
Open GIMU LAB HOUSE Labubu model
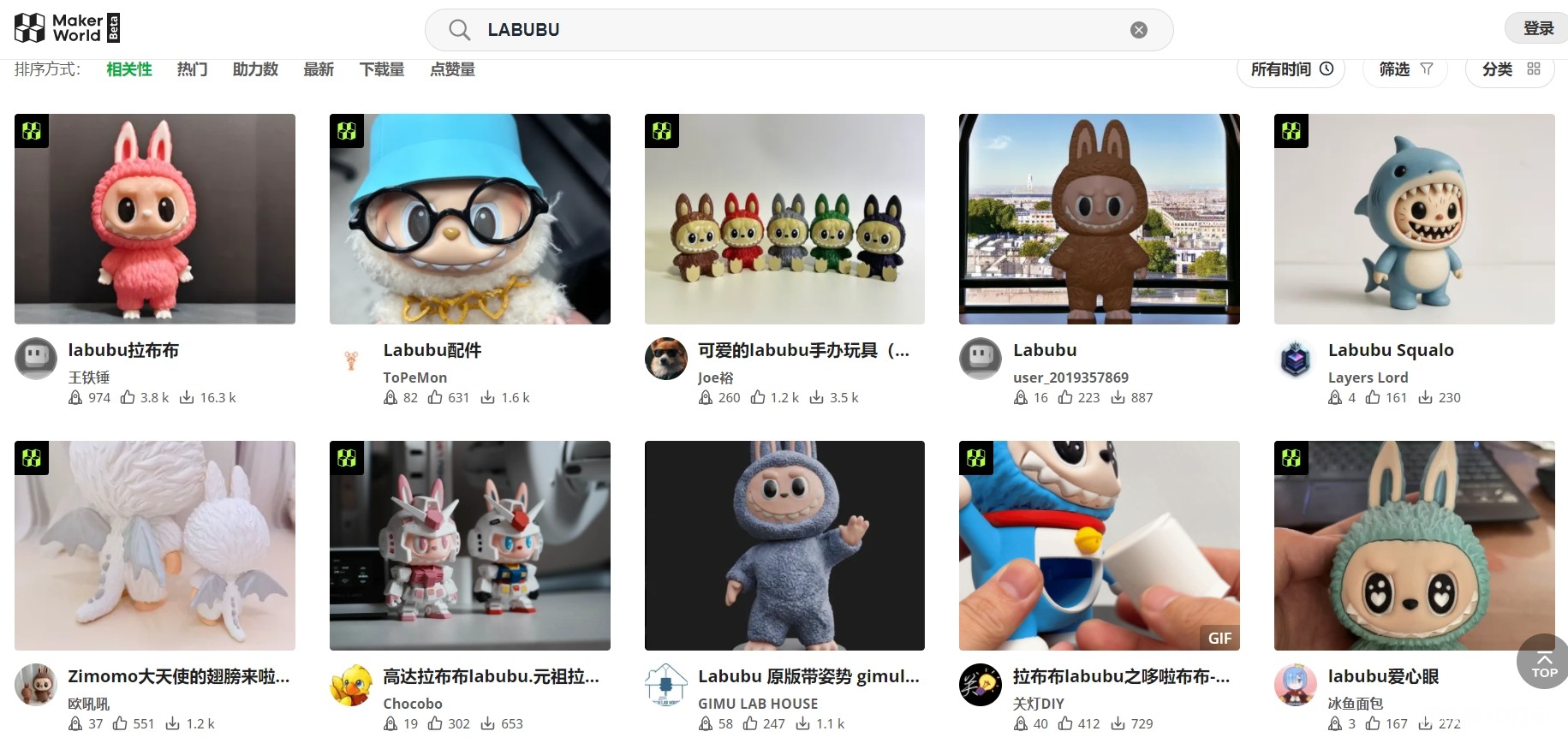point(784,545)
